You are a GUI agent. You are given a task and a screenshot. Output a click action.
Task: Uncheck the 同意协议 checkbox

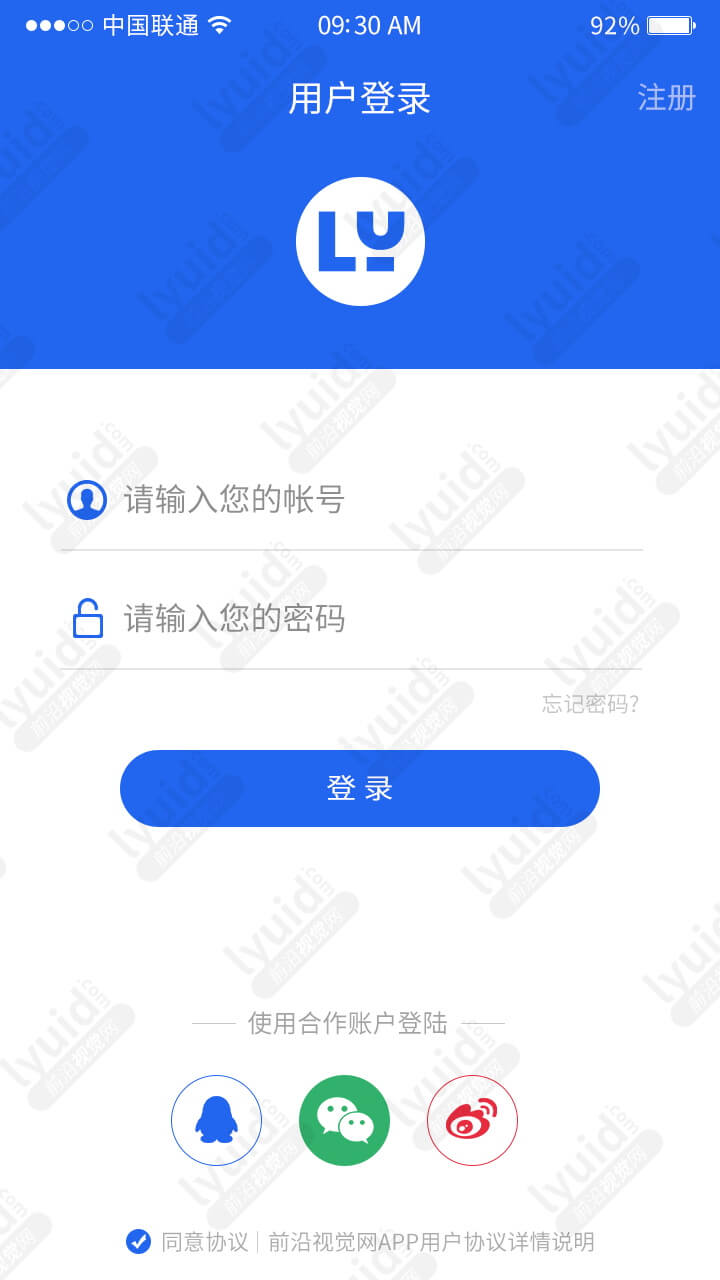pos(138,1241)
